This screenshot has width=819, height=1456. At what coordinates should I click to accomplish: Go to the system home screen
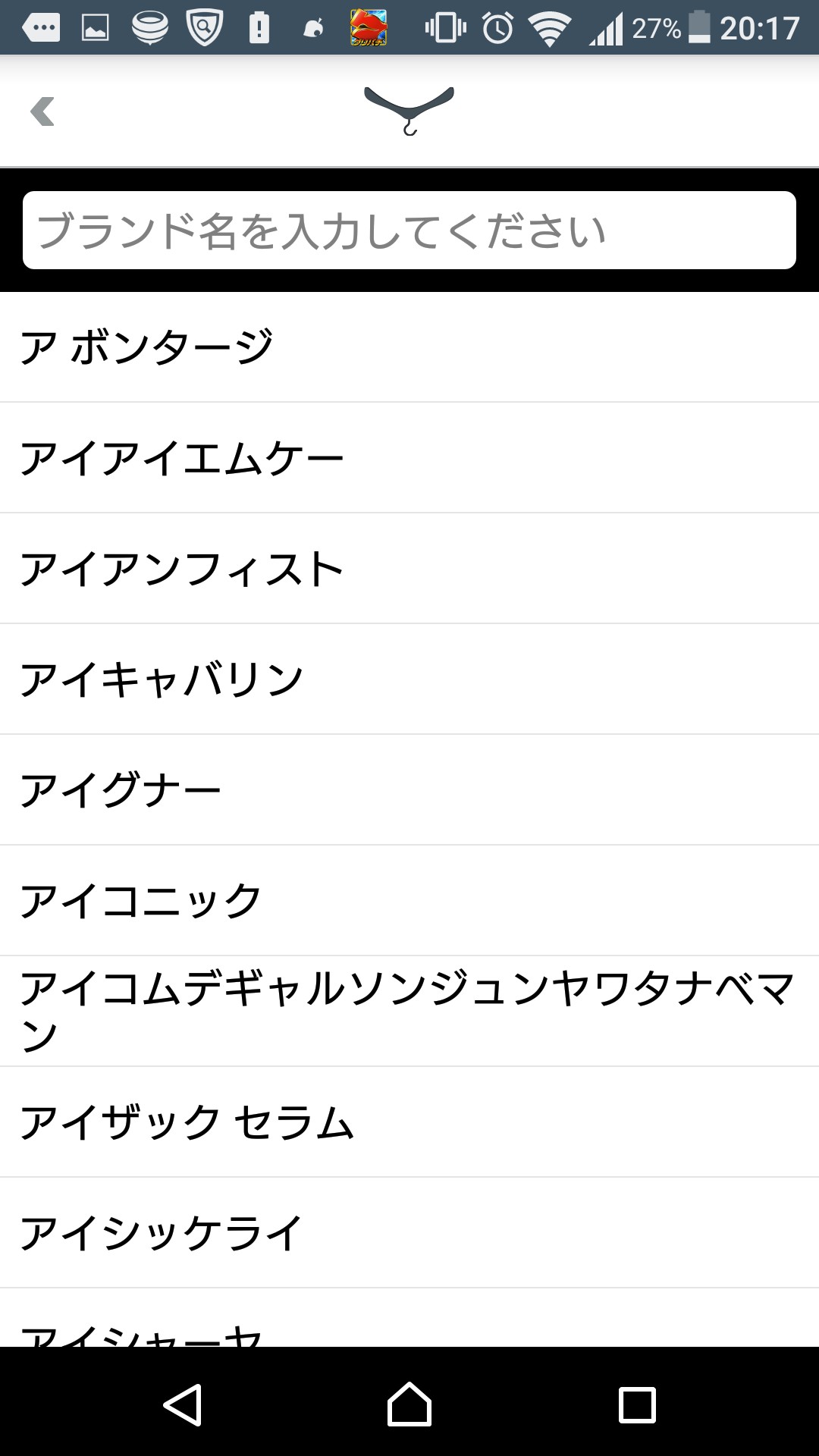click(409, 1404)
